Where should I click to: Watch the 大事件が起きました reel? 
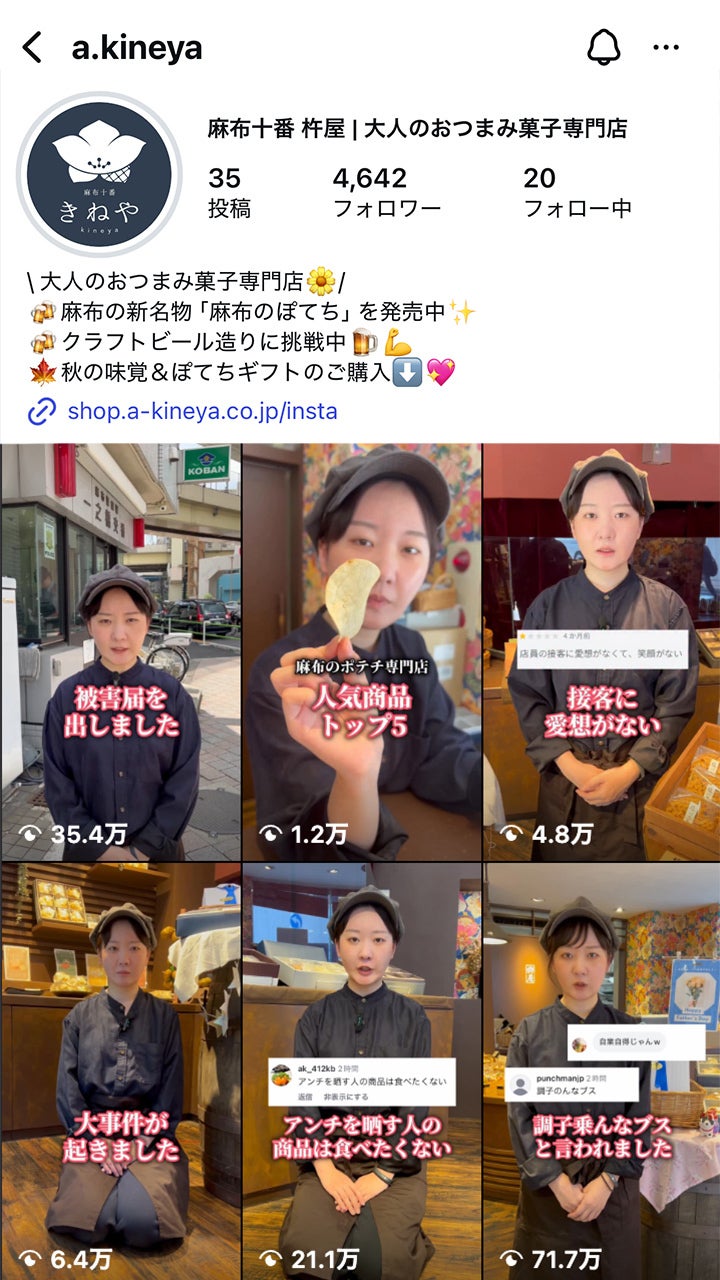tap(120, 1072)
